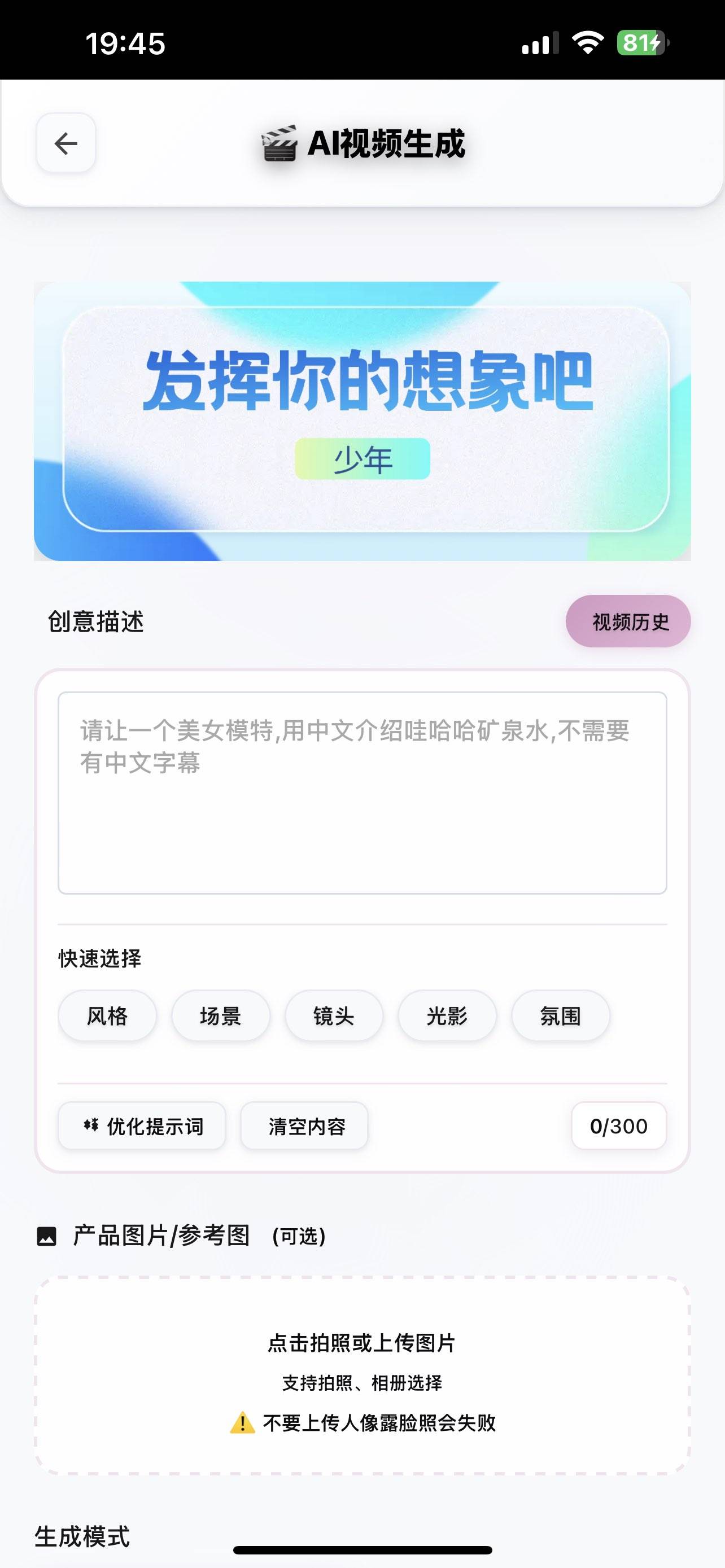Tap the sparkle icon on 优化提示词

click(x=90, y=1125)
